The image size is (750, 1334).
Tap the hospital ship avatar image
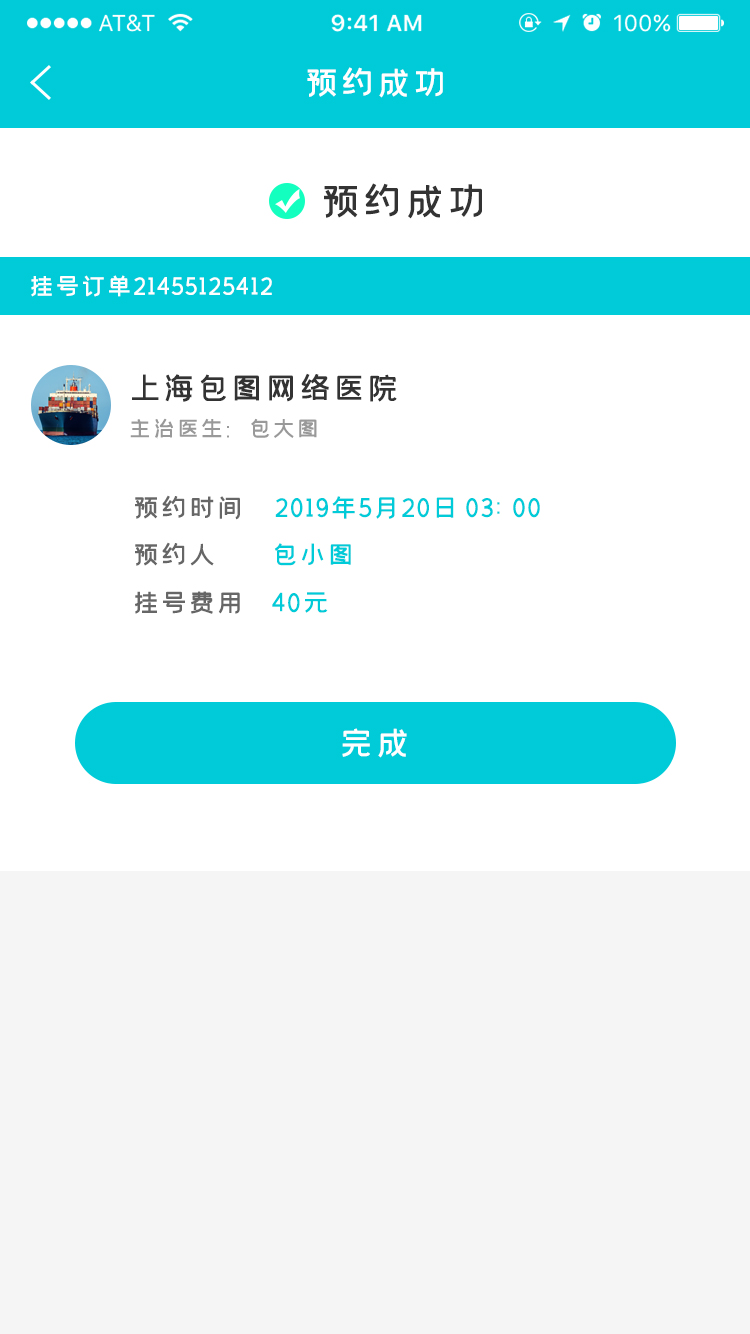tap(70, 405)
